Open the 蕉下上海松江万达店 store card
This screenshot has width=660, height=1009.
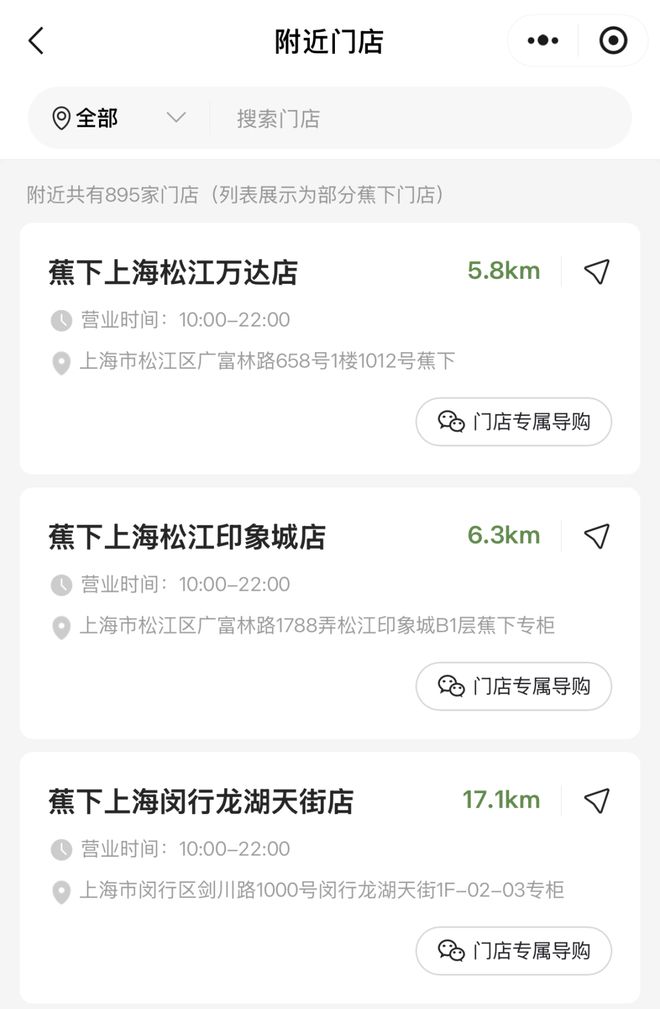click(x=329, y=349)
